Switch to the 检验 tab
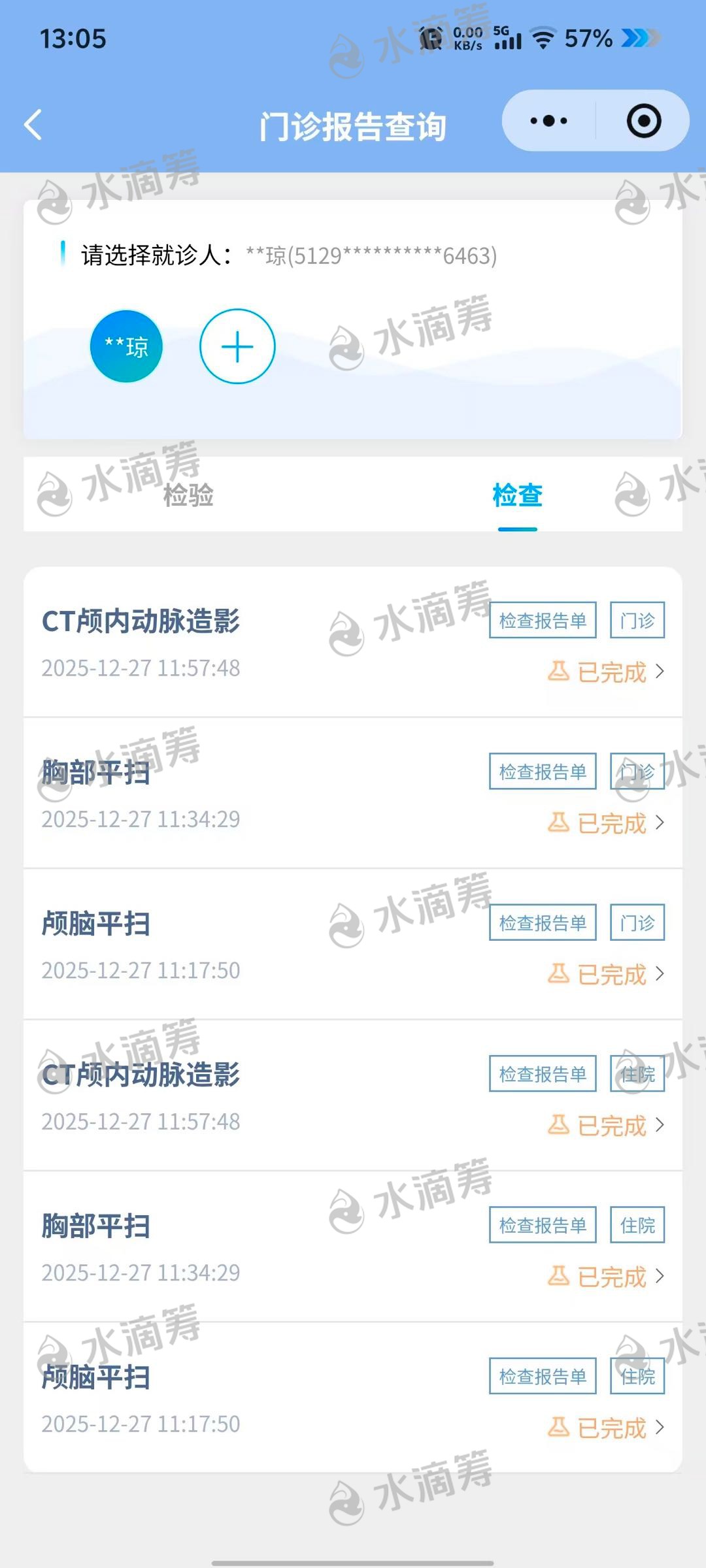Viewport: 706px width, 1568px height. [188, 495]
